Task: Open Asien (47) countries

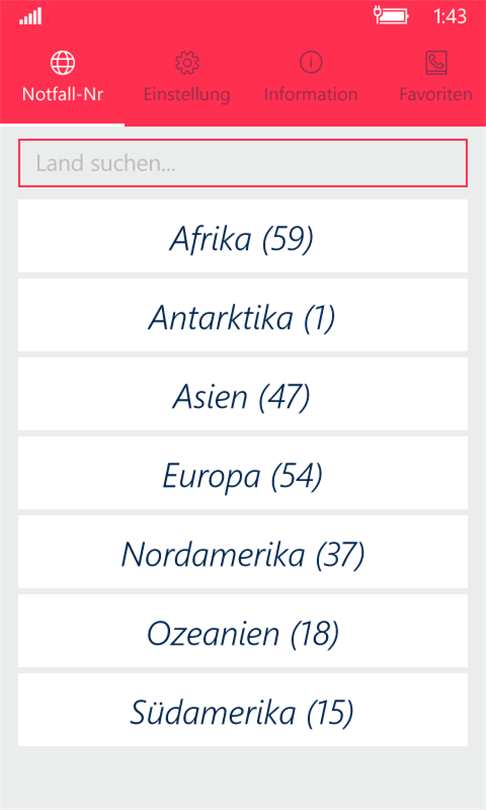Action: [243, 394]
